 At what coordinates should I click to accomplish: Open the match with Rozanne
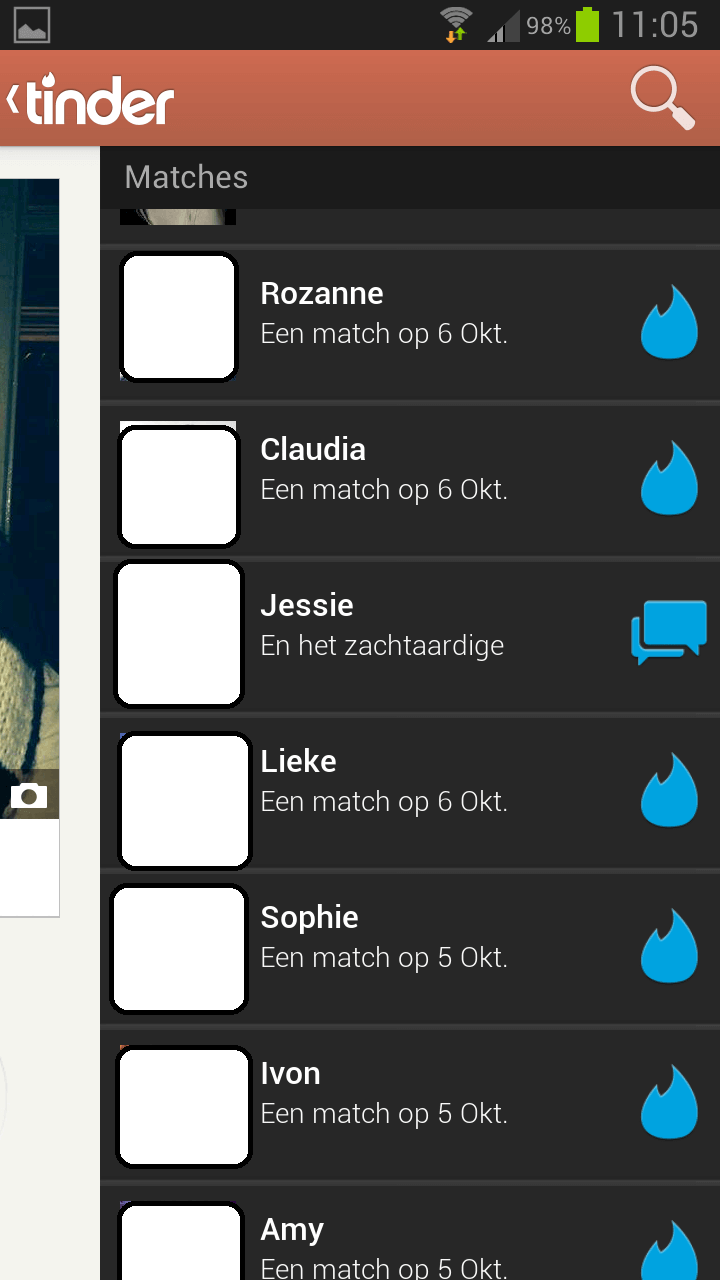(410, 323)
